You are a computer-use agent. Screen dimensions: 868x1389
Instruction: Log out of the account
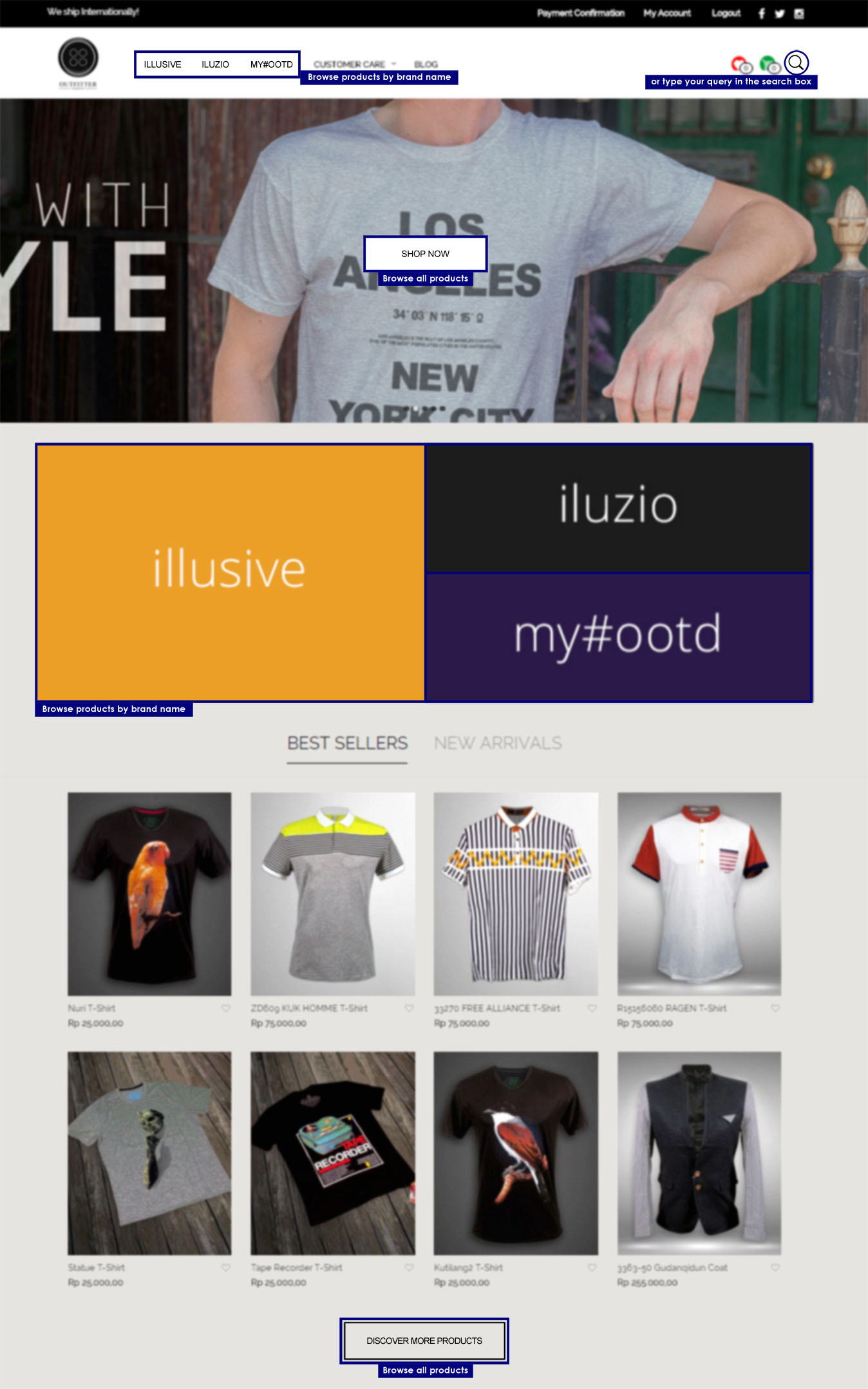[x=726, y=13]
